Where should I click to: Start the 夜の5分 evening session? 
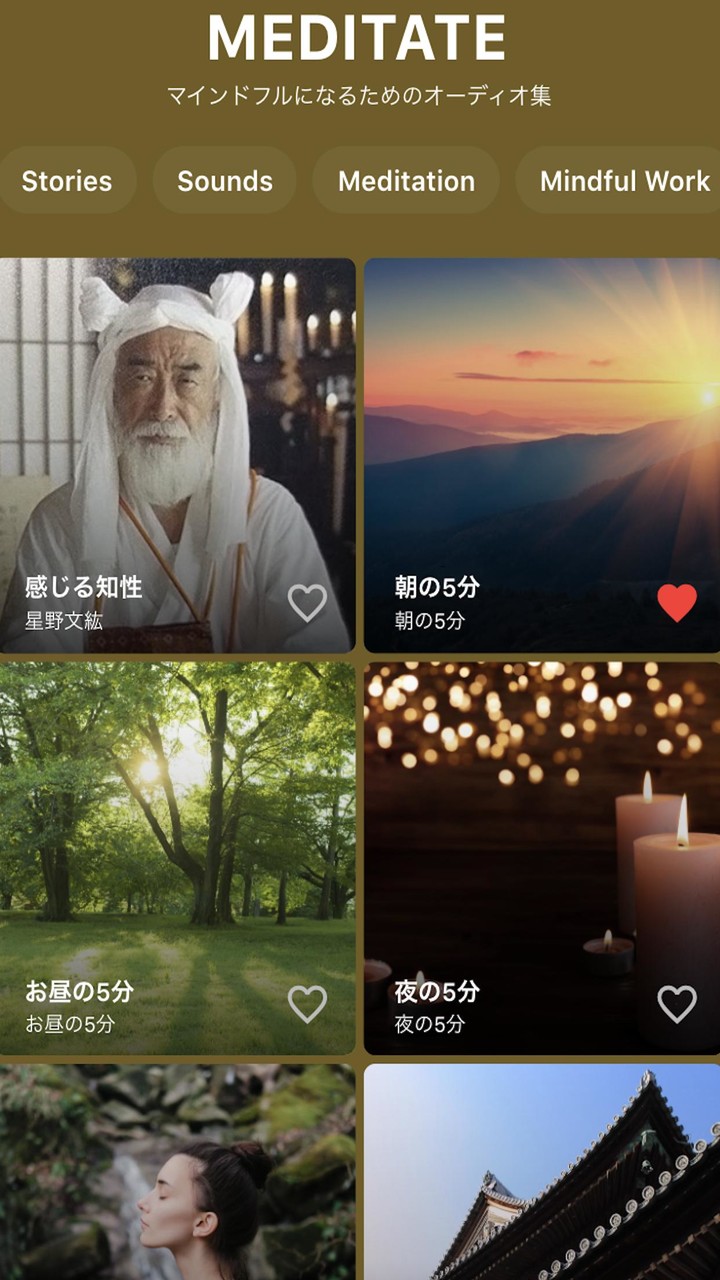[540, 820]
